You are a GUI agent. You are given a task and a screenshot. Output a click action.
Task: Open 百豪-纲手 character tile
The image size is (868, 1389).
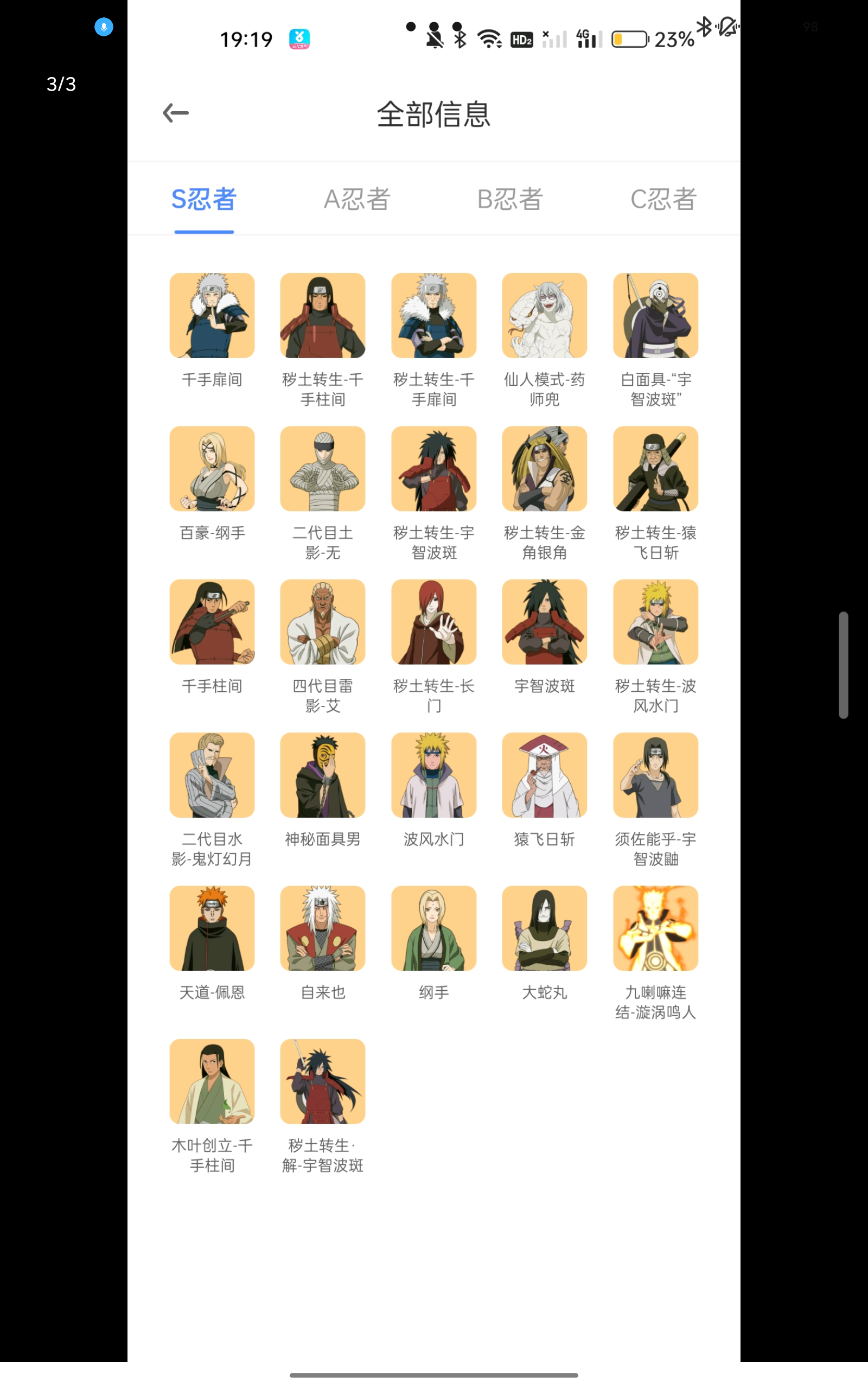[212, 469]
